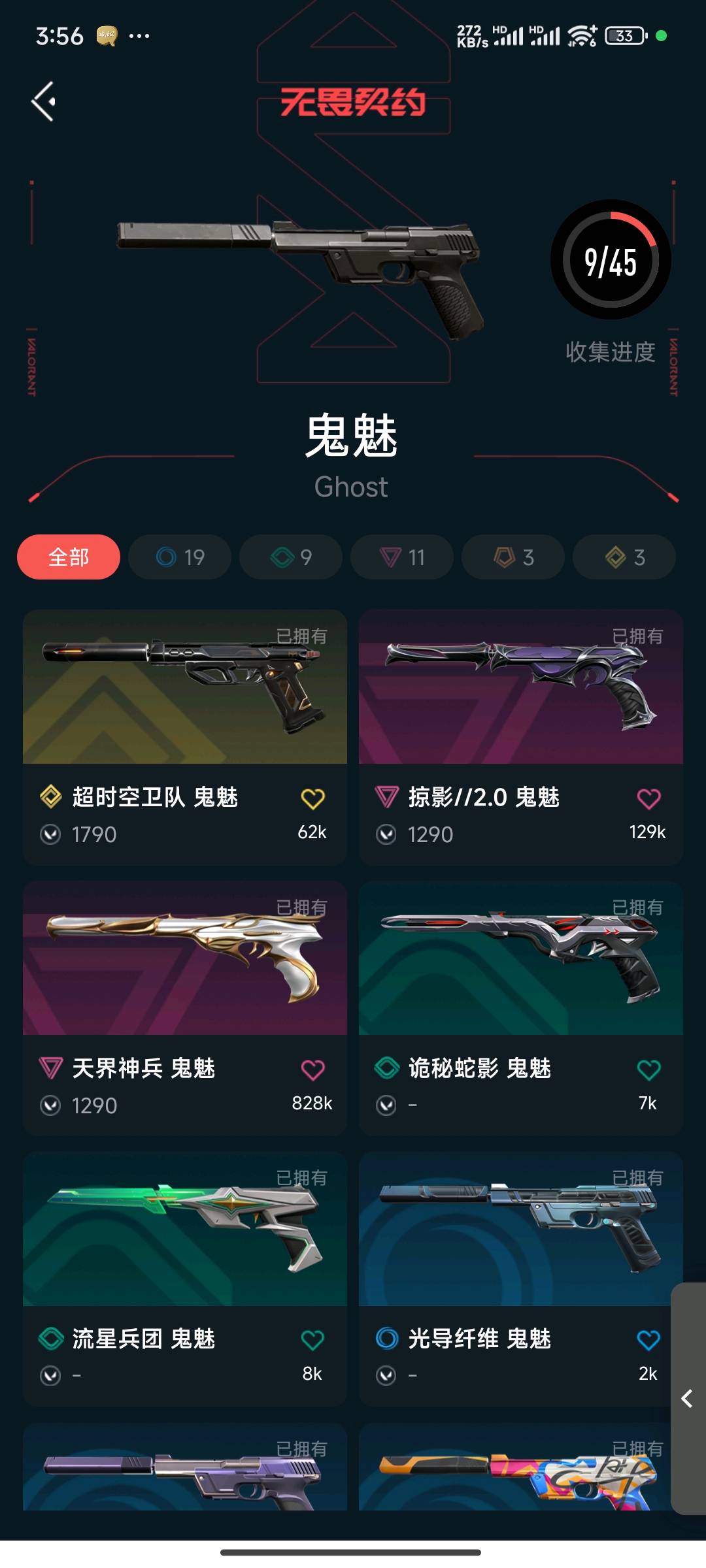Like the 天界神兵 鬼魅 skin
Image resolution: width=706 pixels, height=1568 pixels.
click(x=312, y=1070)
